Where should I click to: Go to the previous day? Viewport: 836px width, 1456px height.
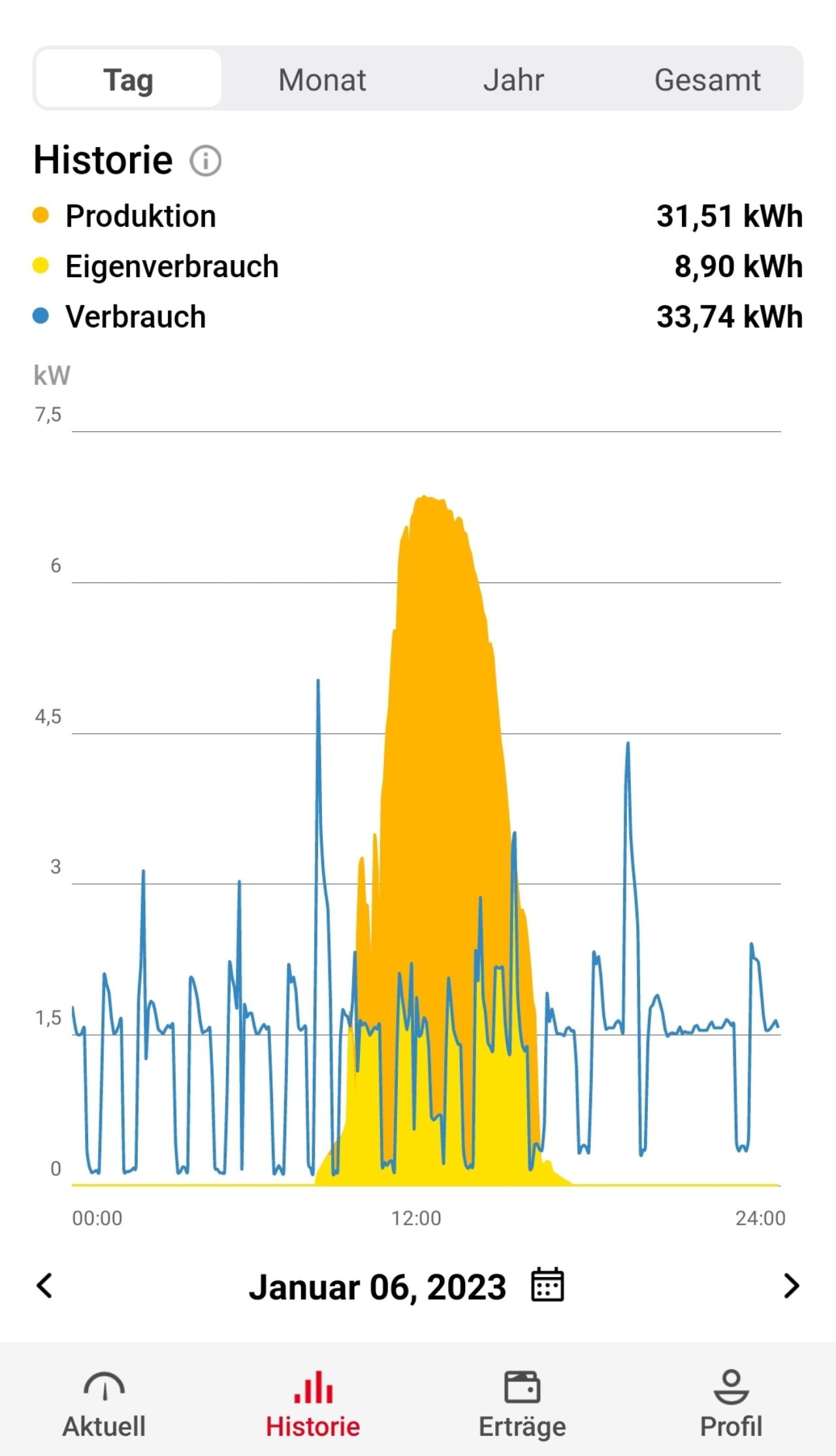pos(44,1285)
